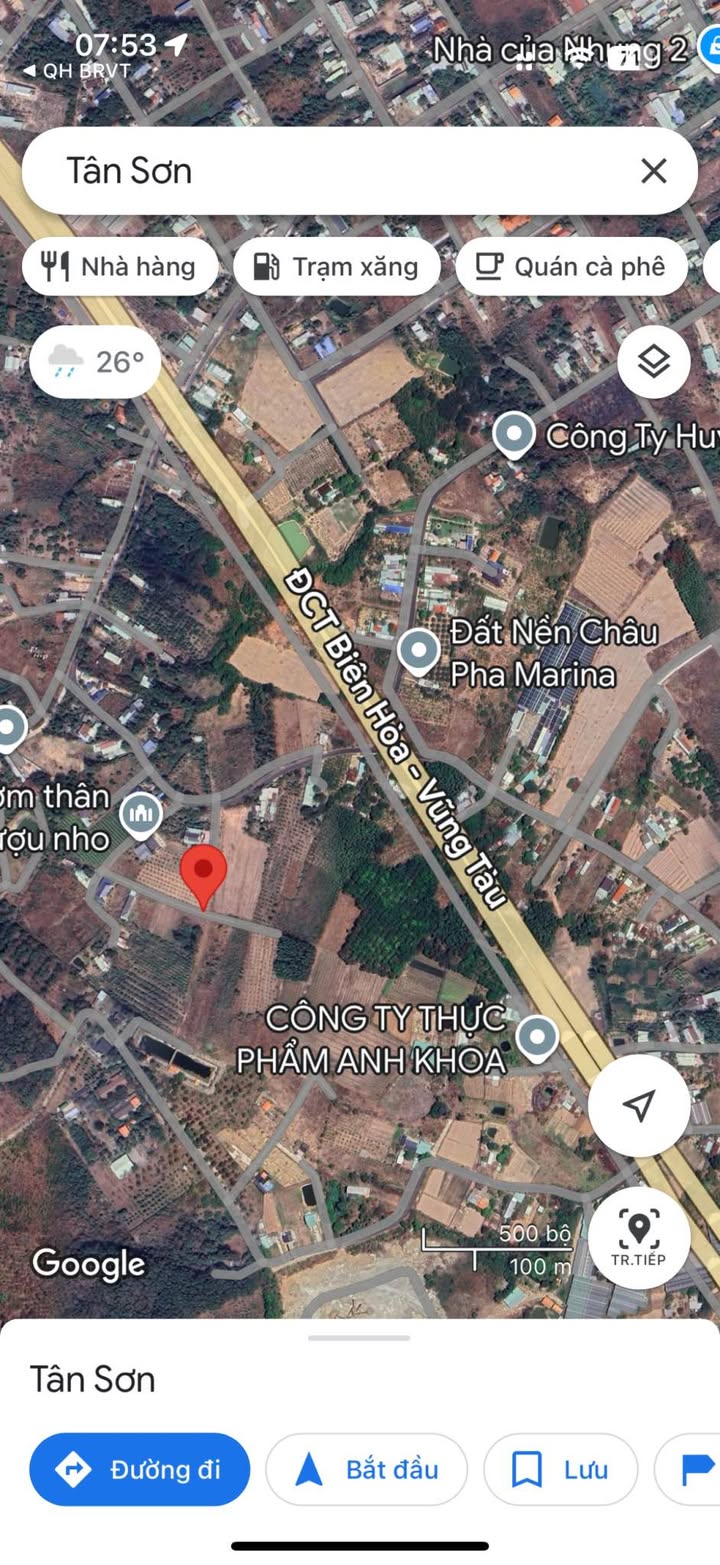This screenshot has width=720, height=1565.
Task: Show Trạm xăng gas stations nearby
Action: click(x=337, y=266)
